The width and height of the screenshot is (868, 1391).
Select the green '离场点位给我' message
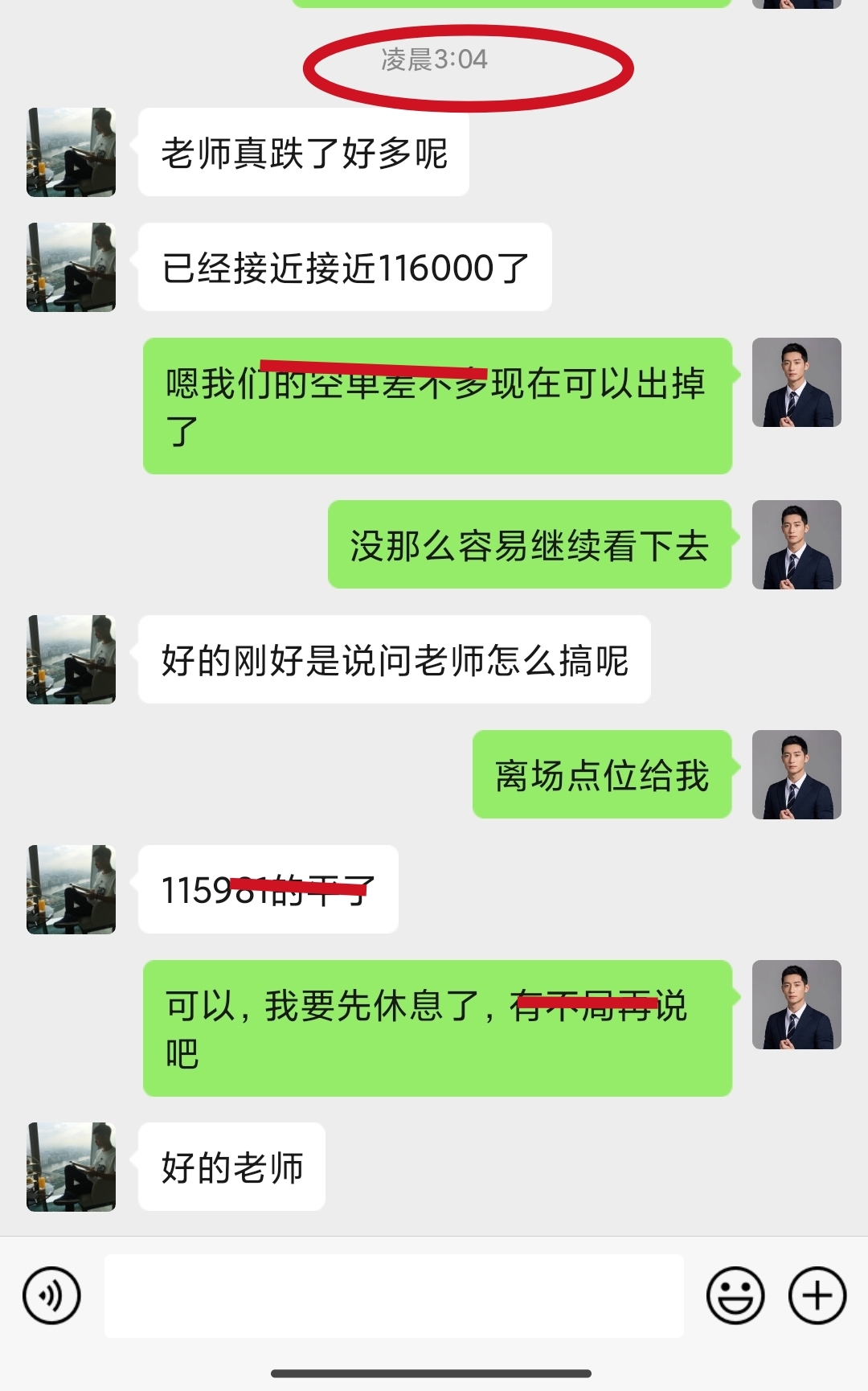601,774
